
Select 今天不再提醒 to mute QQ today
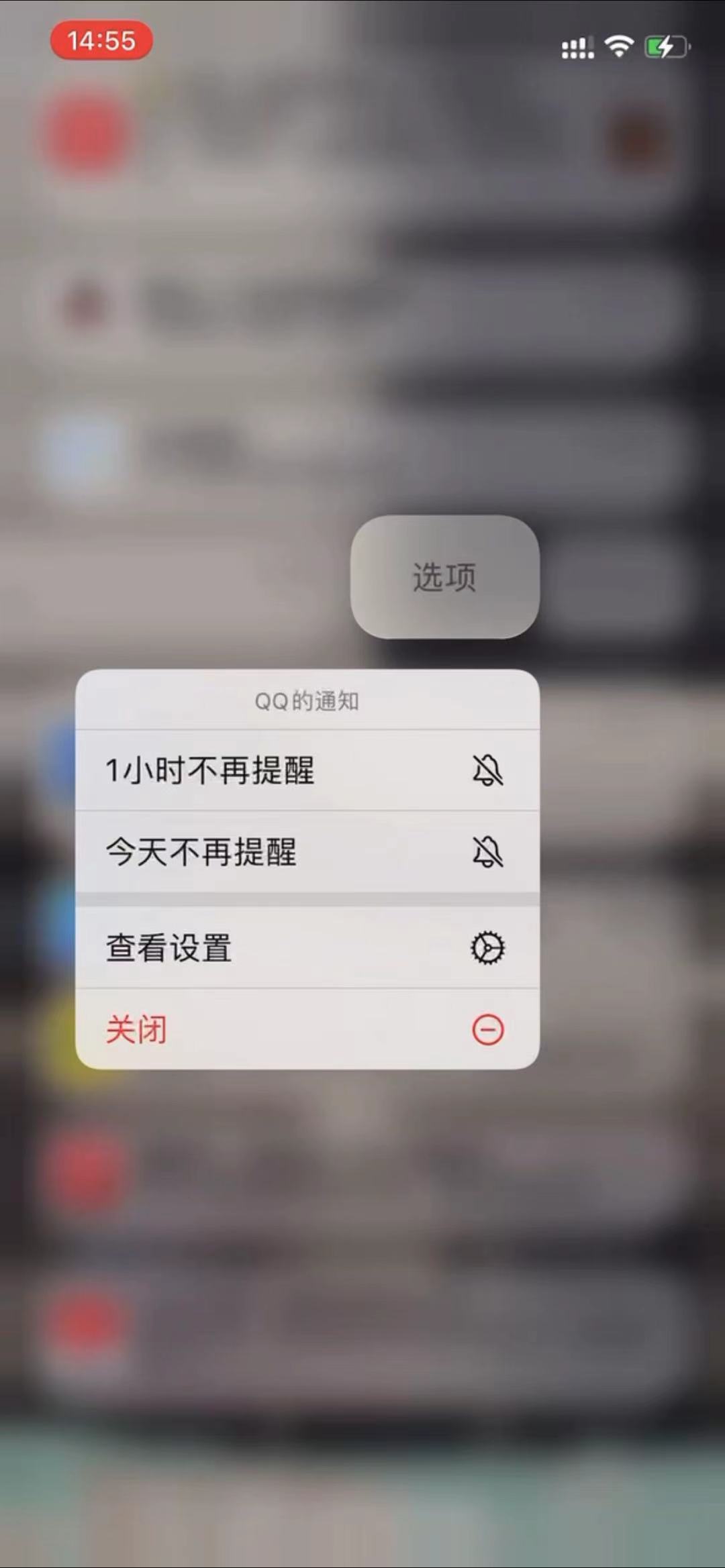[x=307, y=852]
